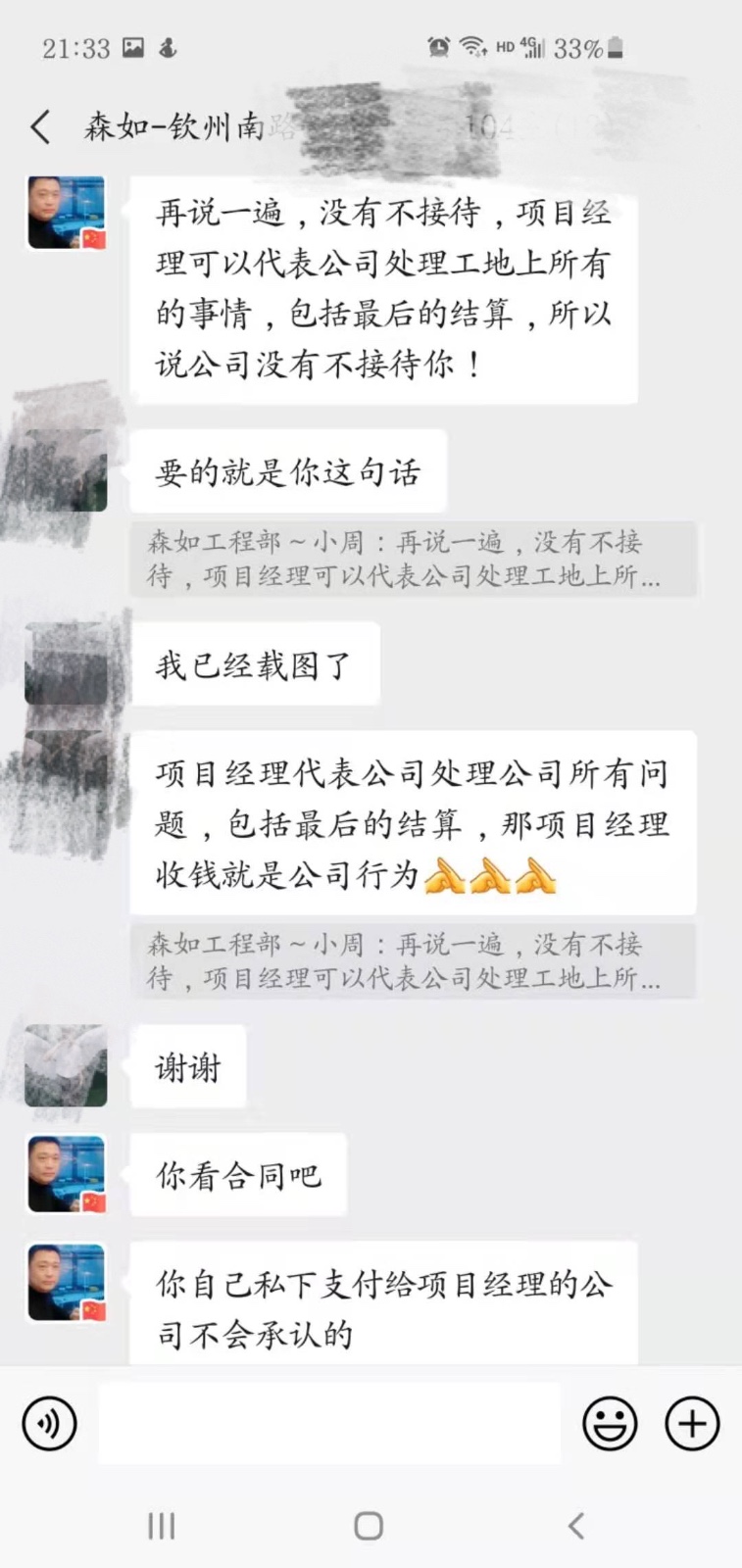Focus the message text field
Image resolution: width=742 pixels, height=1568 pixels.
(329, 1423)
